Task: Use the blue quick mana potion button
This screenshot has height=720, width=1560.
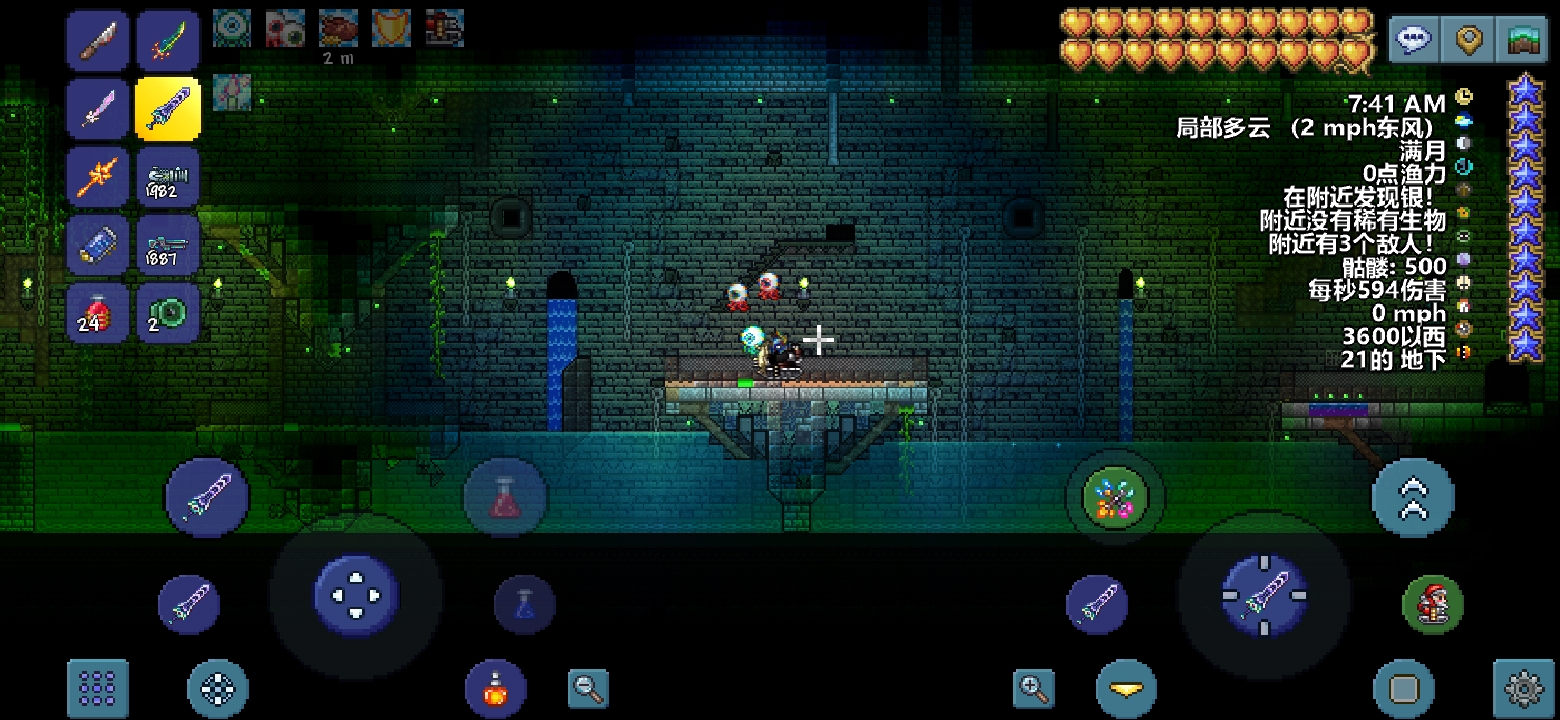Action: coord(524,605)
